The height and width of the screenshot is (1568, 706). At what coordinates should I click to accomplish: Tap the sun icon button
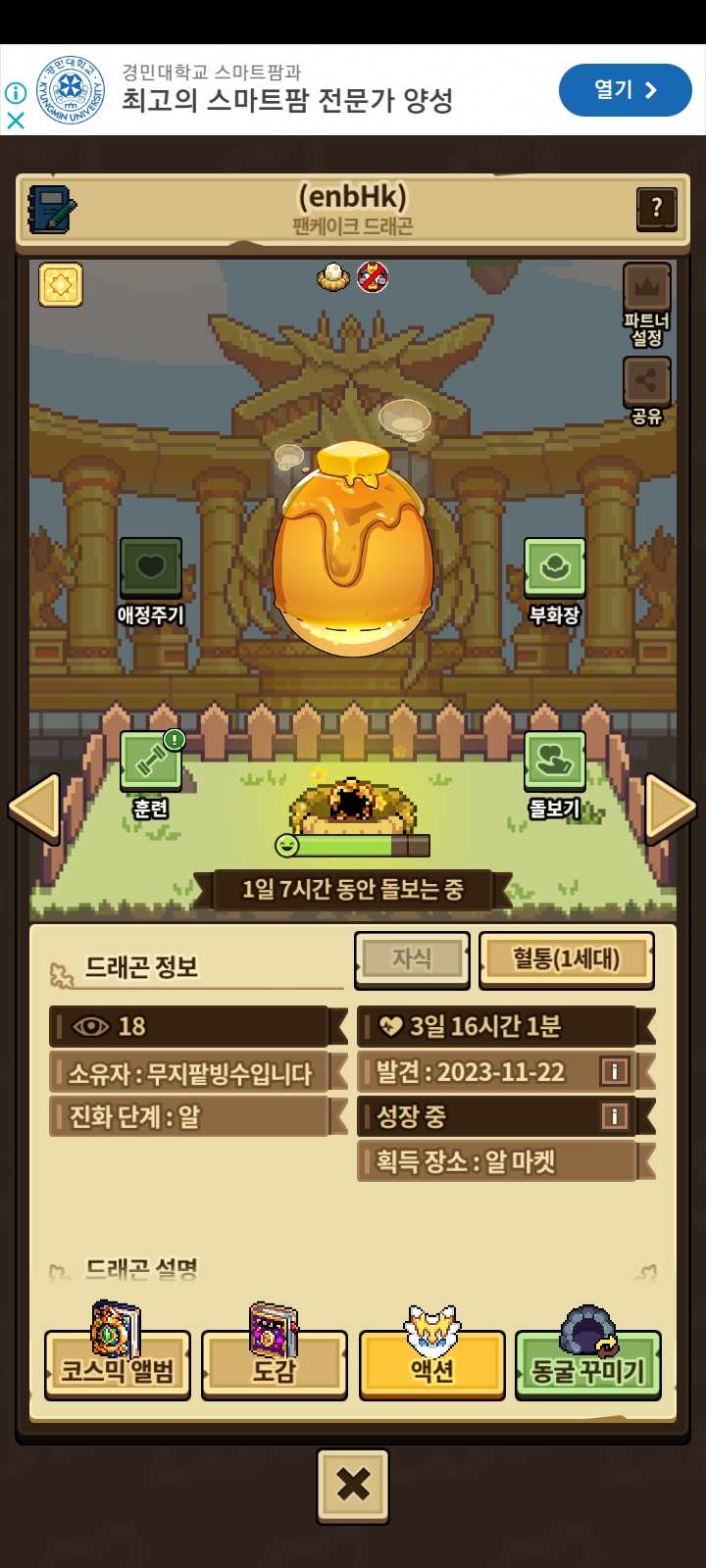[x=61, y=285]
